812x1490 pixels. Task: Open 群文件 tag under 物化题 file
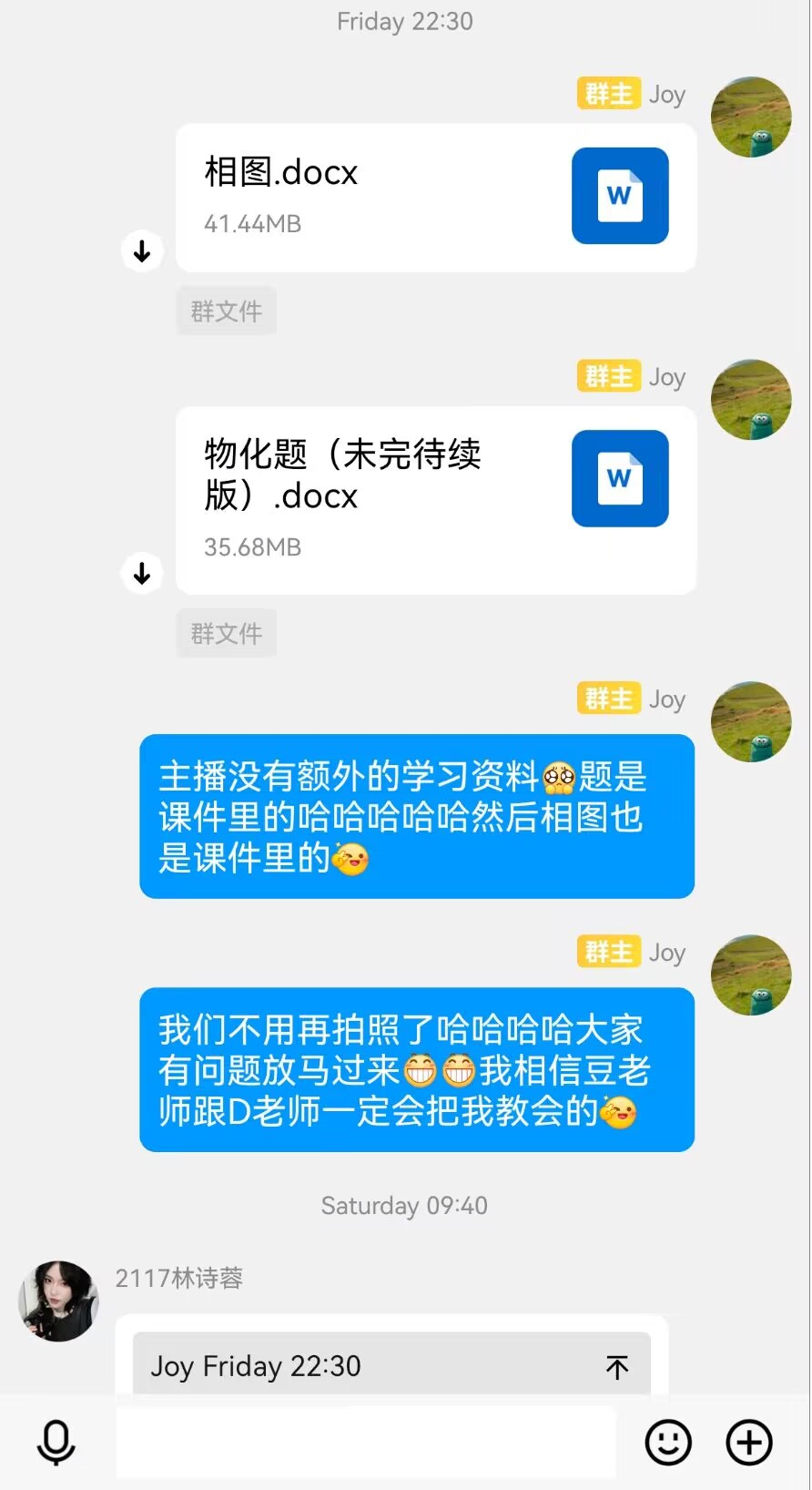coord(226,633)
